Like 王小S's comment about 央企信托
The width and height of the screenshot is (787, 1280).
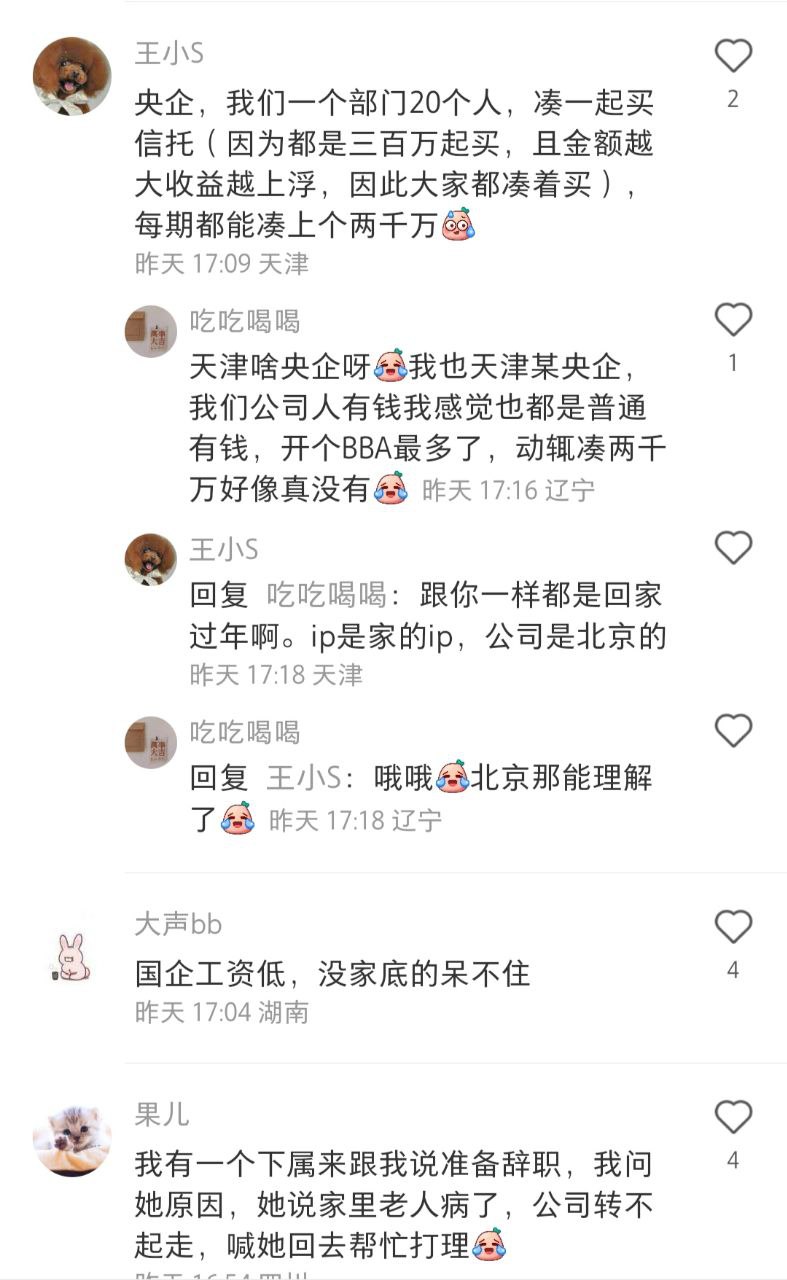(733, 56)
